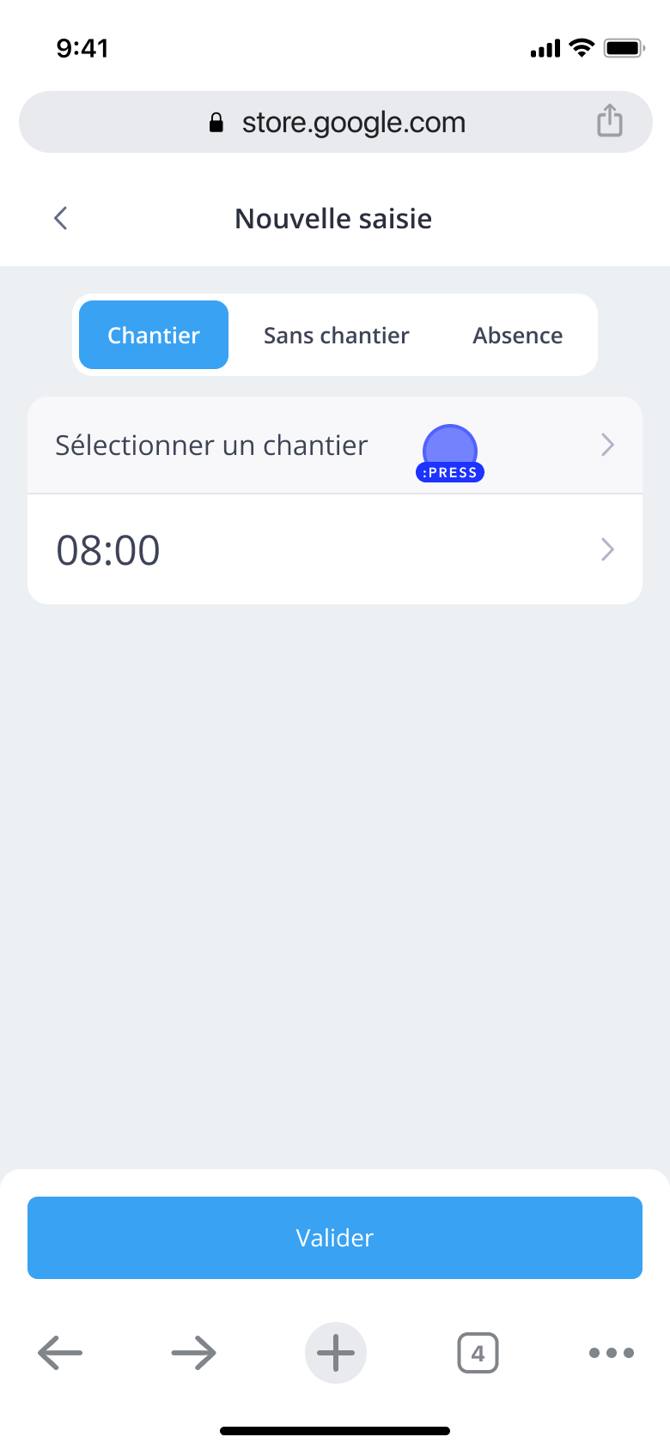Switch to the Sans chantier tab

tap(336, 335)
